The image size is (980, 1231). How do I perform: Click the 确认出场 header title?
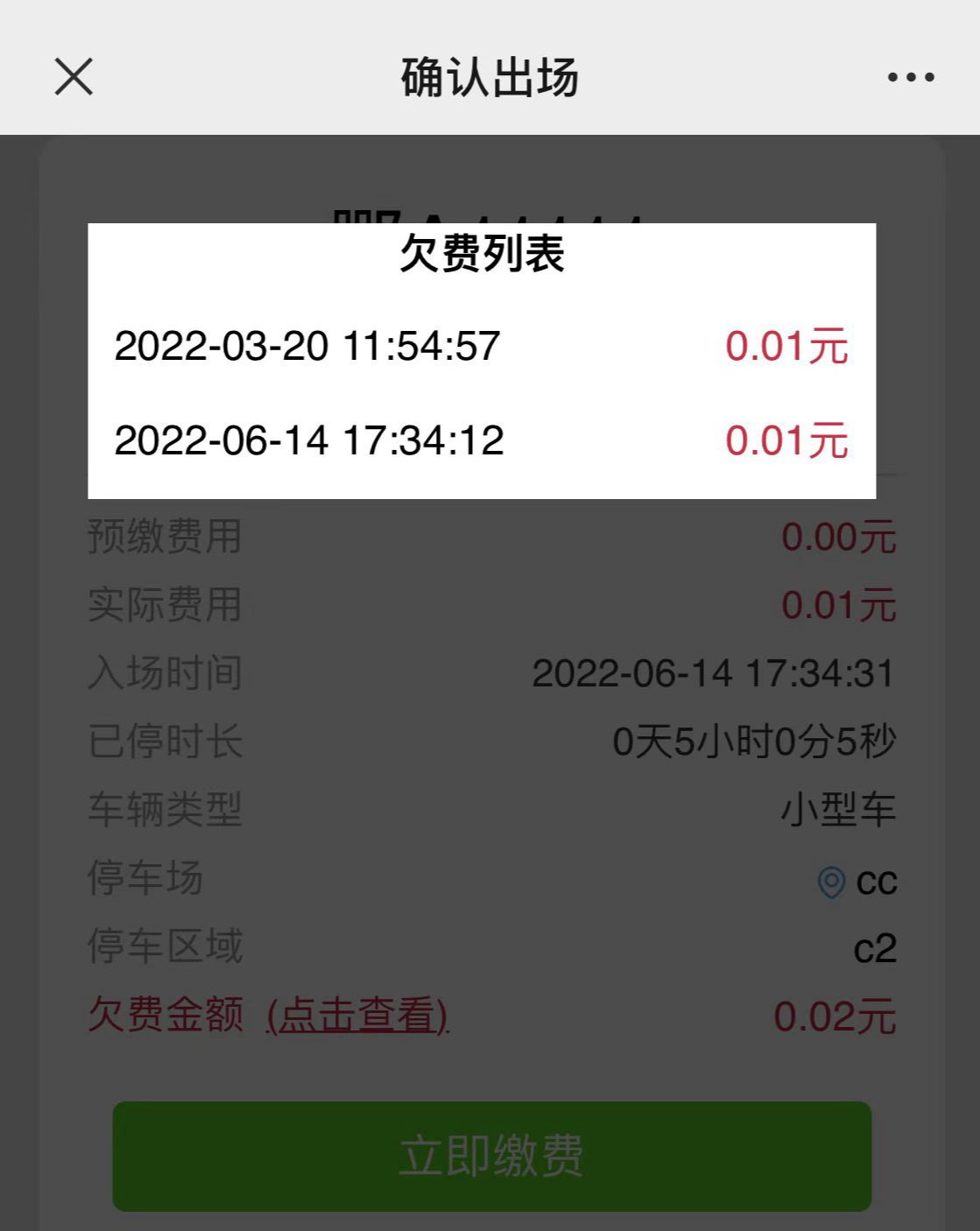tap(490, 77)
